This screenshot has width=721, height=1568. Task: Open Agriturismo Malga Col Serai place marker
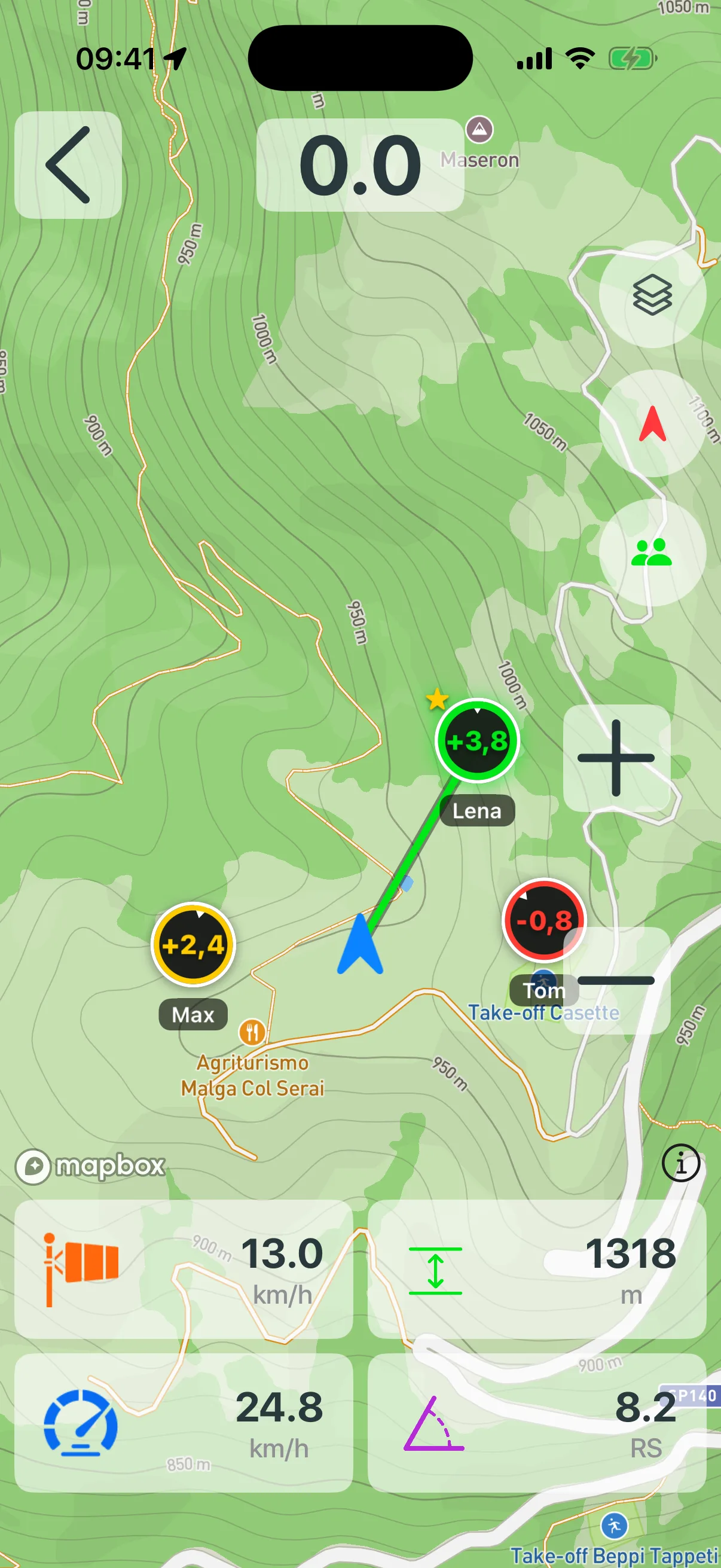[x=252, y=1032]
